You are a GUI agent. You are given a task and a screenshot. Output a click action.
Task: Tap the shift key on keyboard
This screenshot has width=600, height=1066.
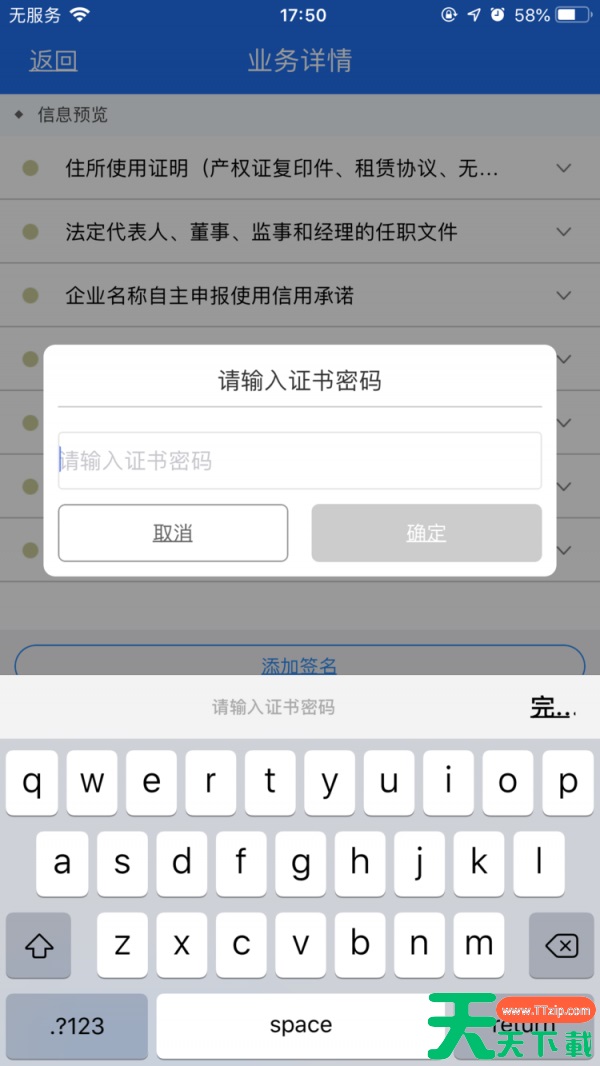pos(38,945)
